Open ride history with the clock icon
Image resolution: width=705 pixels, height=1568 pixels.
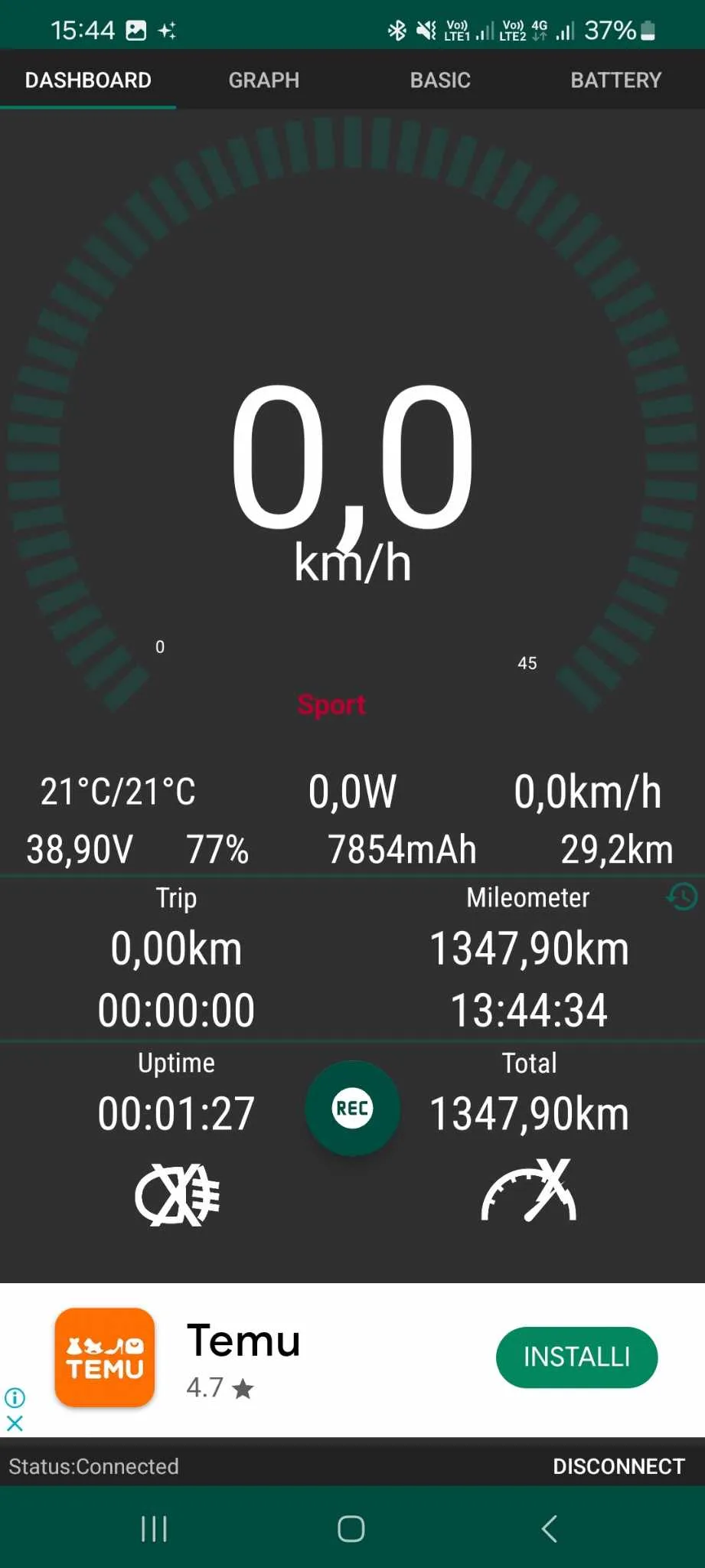[680, 897]
